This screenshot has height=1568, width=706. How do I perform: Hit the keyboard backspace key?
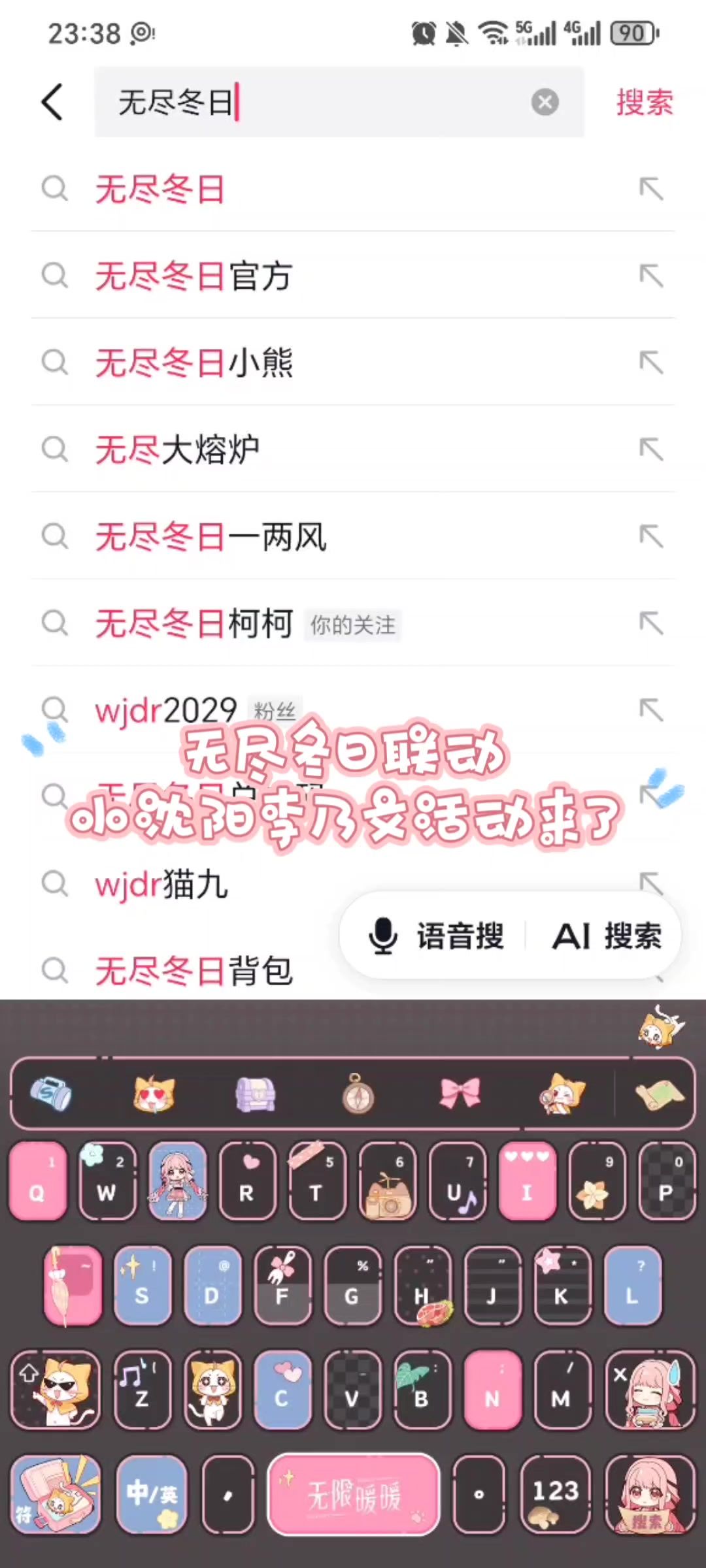(648, 1390)
